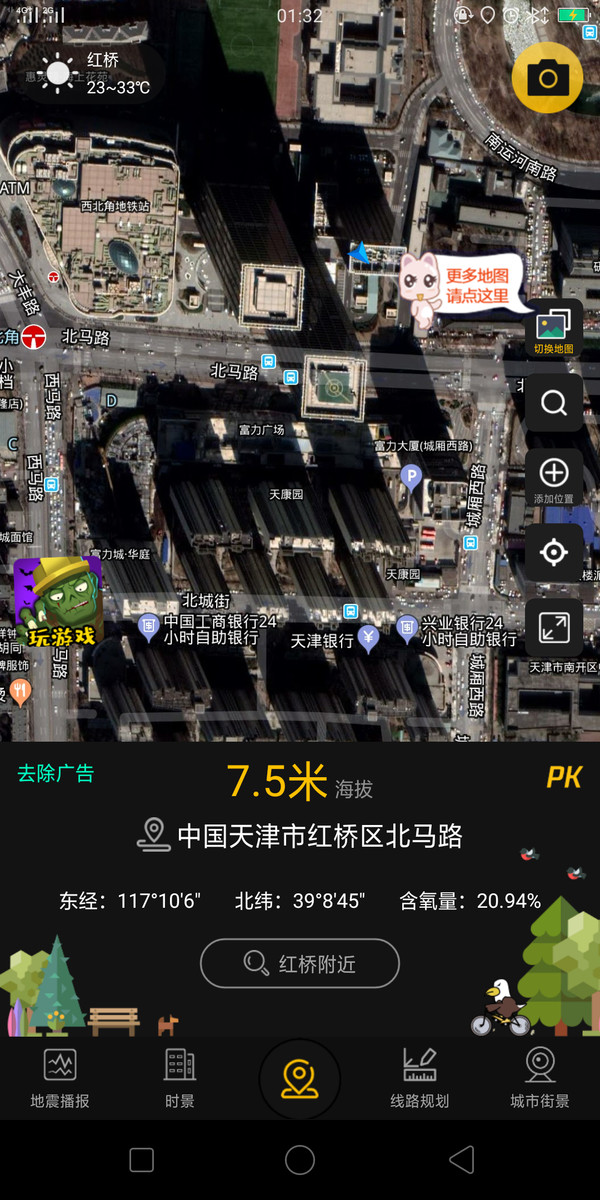This screenshot has width=600, height=1200.
Task: Select the center location pin tab
Action: click(300, 1080)
